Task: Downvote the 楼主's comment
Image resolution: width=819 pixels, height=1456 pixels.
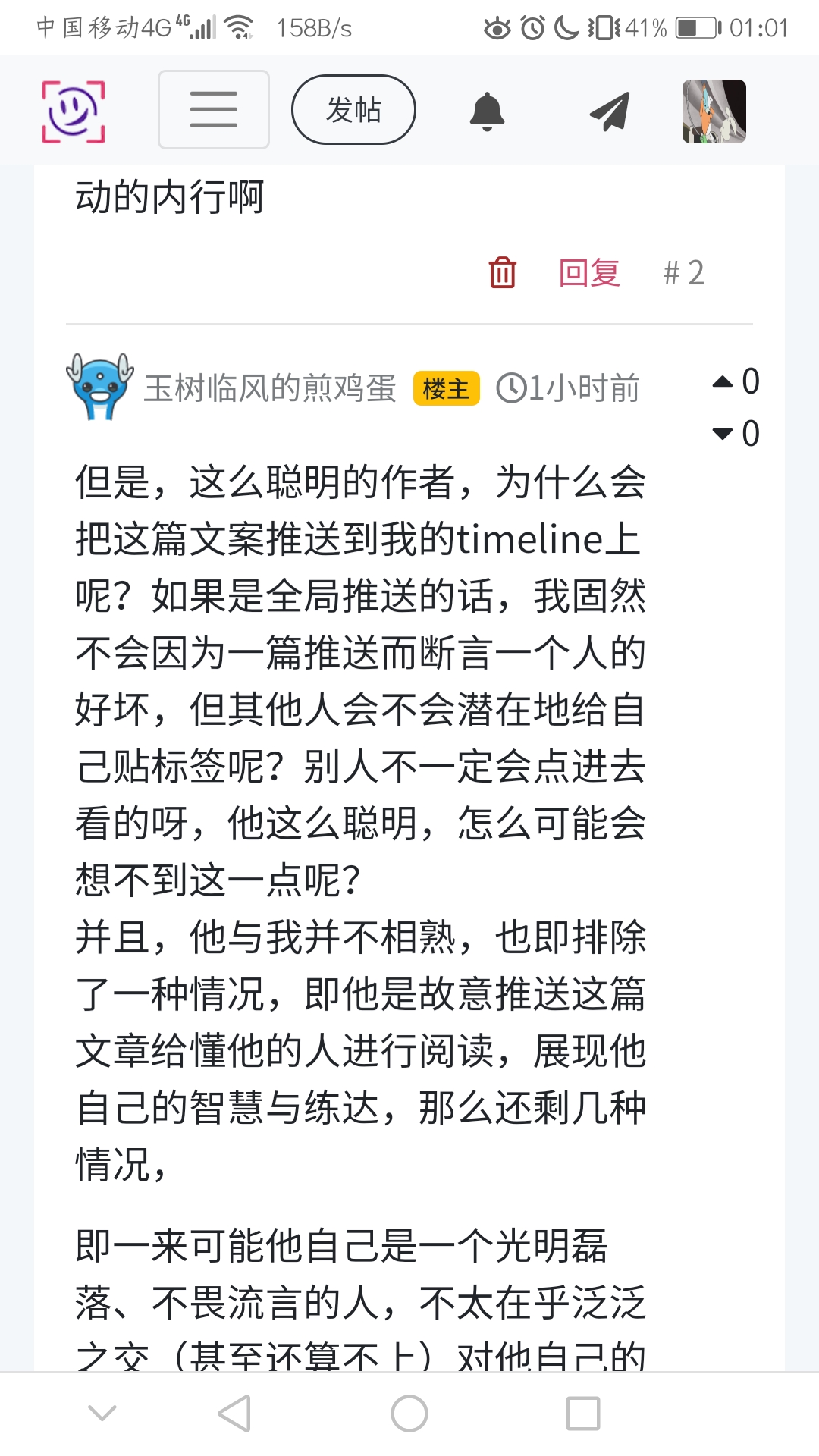Action: coord(723,434)
